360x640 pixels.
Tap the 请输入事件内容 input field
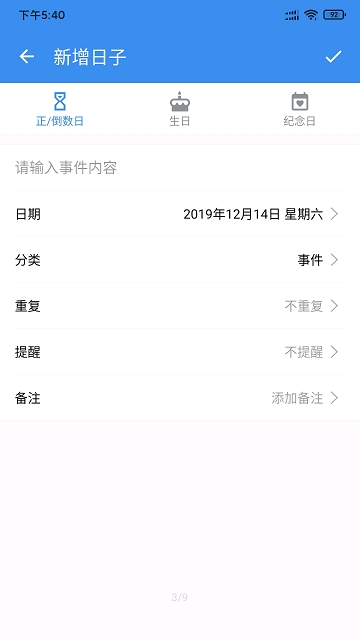click(x=180, y=168)
